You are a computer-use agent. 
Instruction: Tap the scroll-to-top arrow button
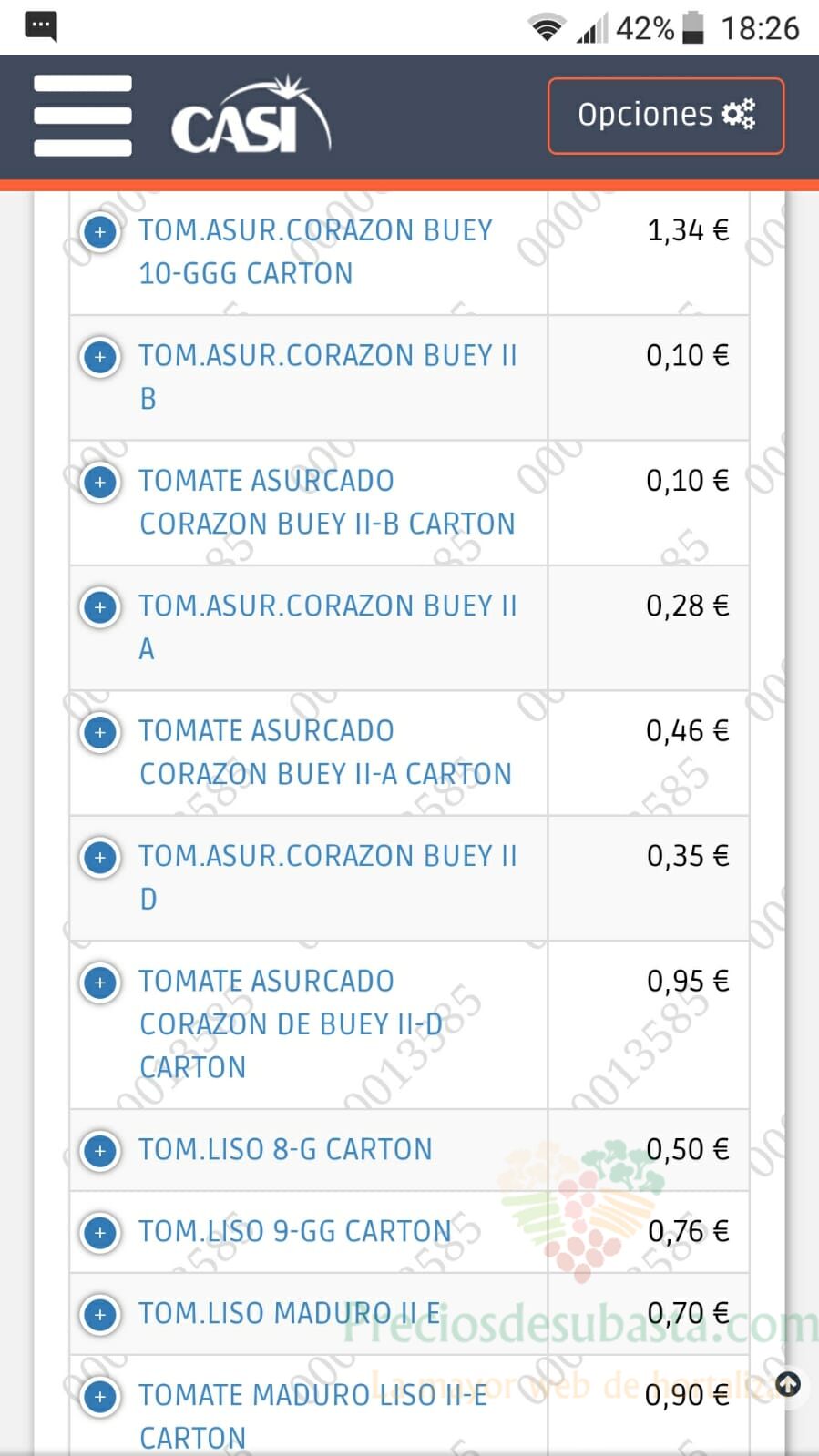[788, 1385]
